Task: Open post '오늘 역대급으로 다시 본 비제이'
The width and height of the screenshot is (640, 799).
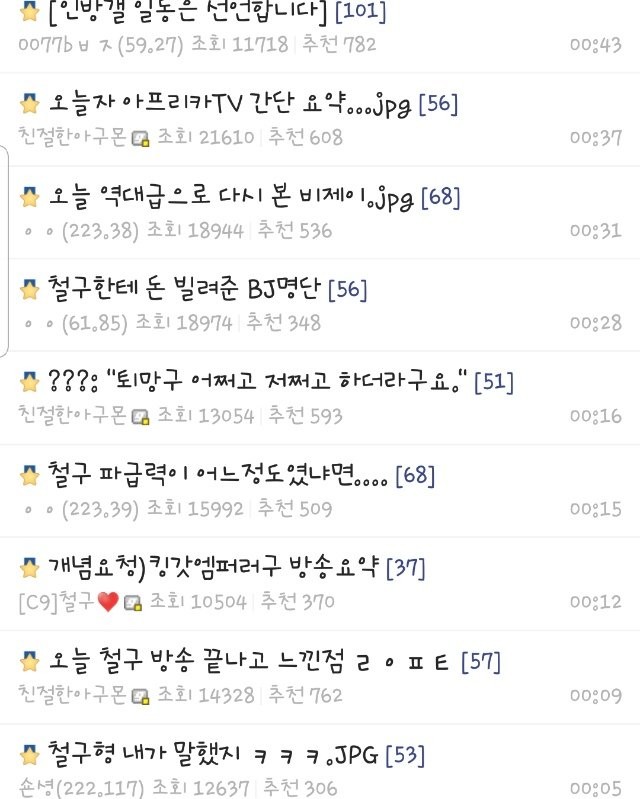Action: click(x=232, y=197)
